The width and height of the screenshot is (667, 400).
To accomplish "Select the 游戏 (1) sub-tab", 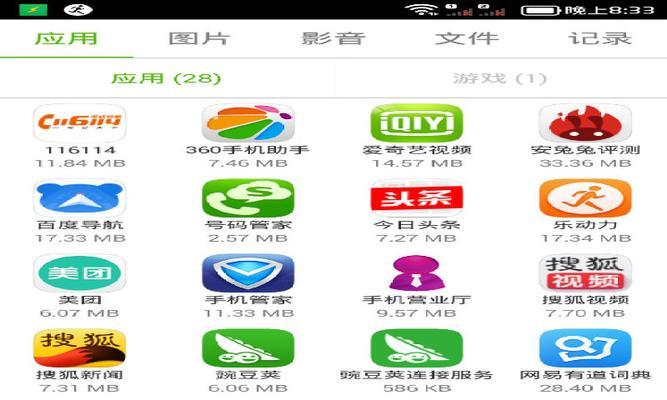I will [500, 78].
